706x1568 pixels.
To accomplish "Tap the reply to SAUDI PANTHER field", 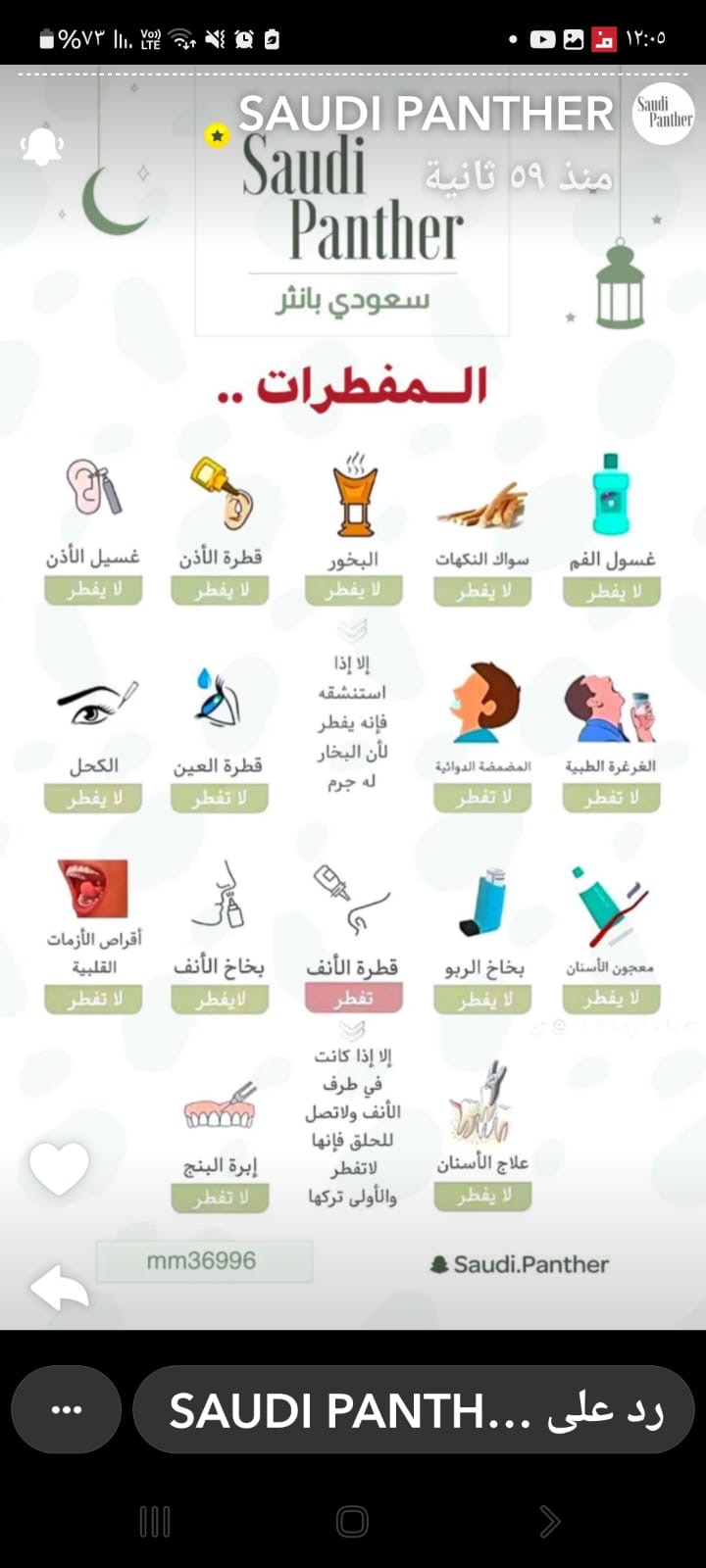I will tap(414, 1409).
